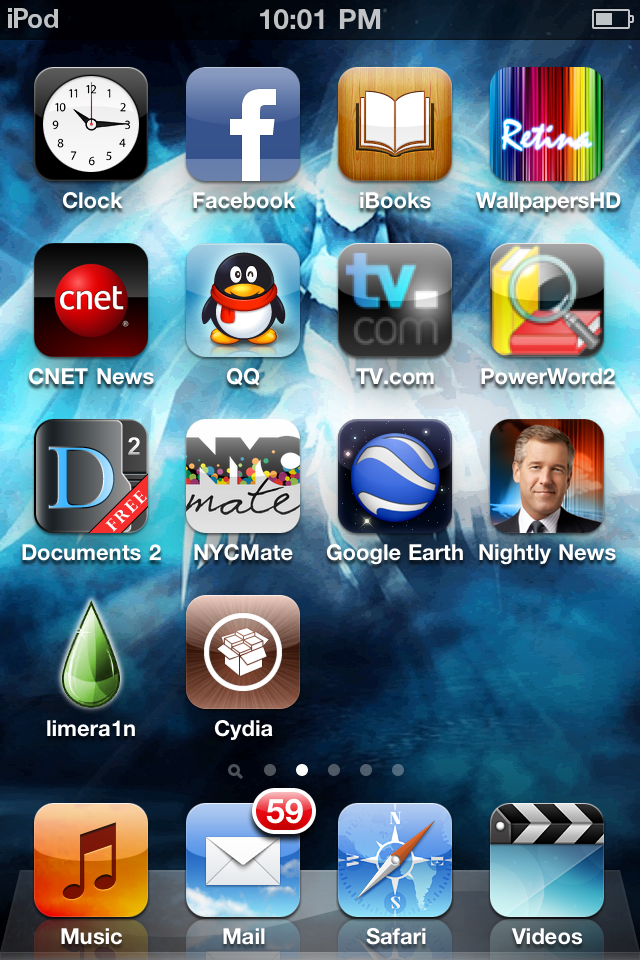The image size is (640, 960).
Task: Open Videos from the dock
Action: 546,860
